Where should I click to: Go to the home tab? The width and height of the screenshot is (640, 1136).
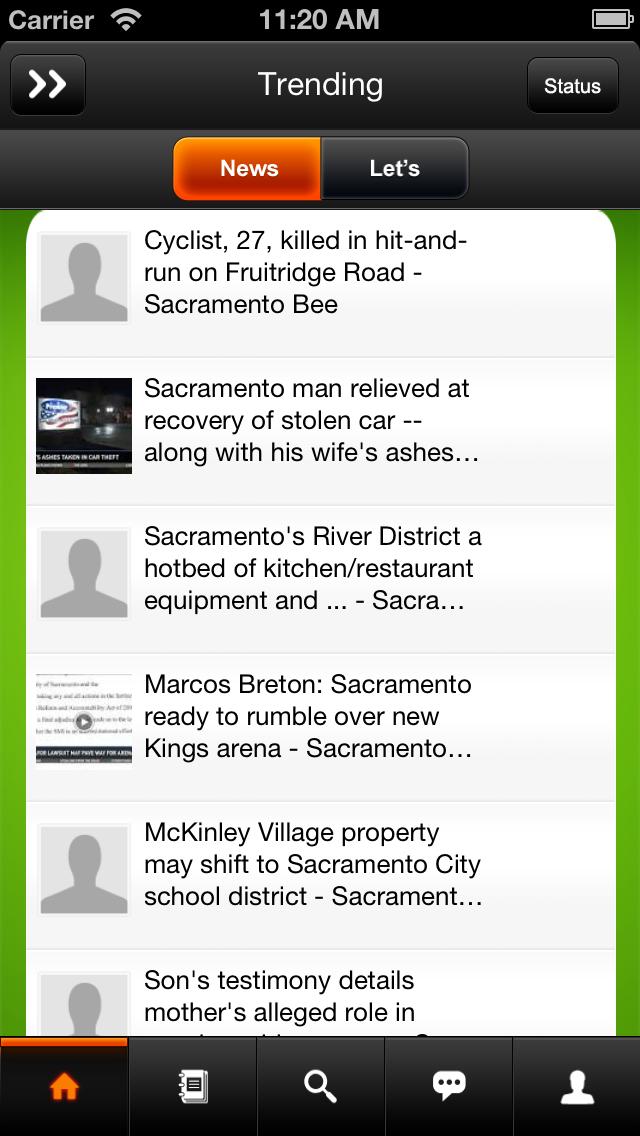click(64, 1087)
